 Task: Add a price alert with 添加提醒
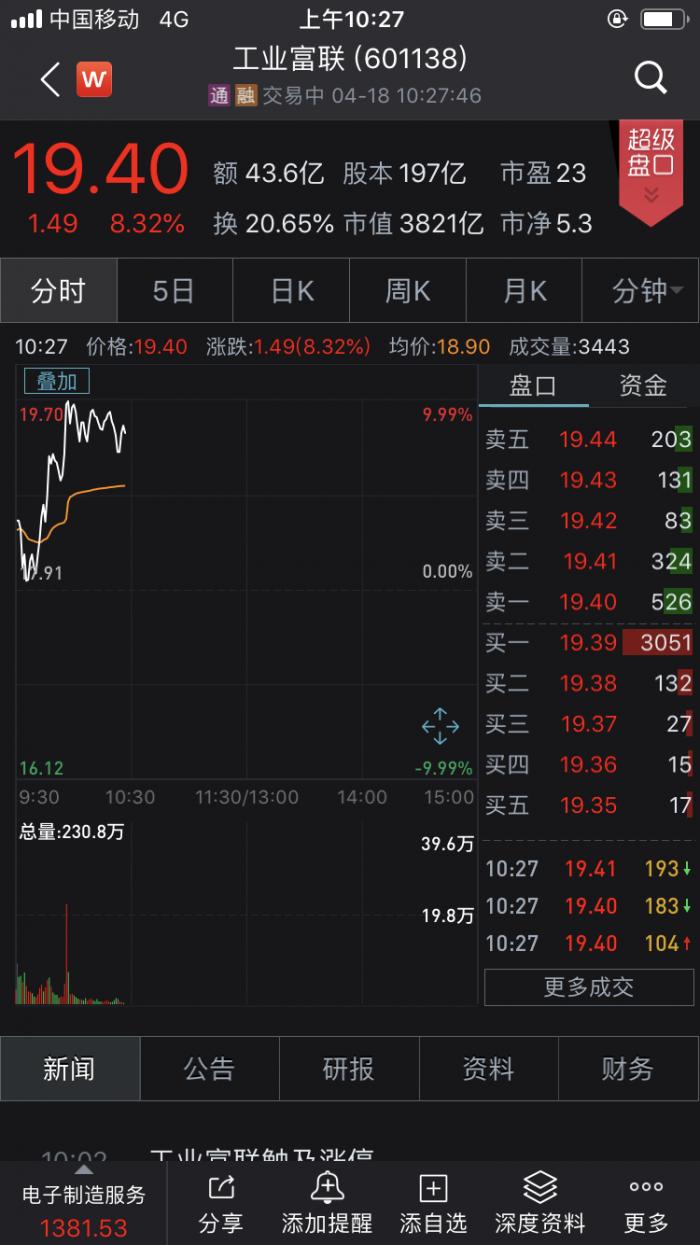click(x=327, y=1204)
